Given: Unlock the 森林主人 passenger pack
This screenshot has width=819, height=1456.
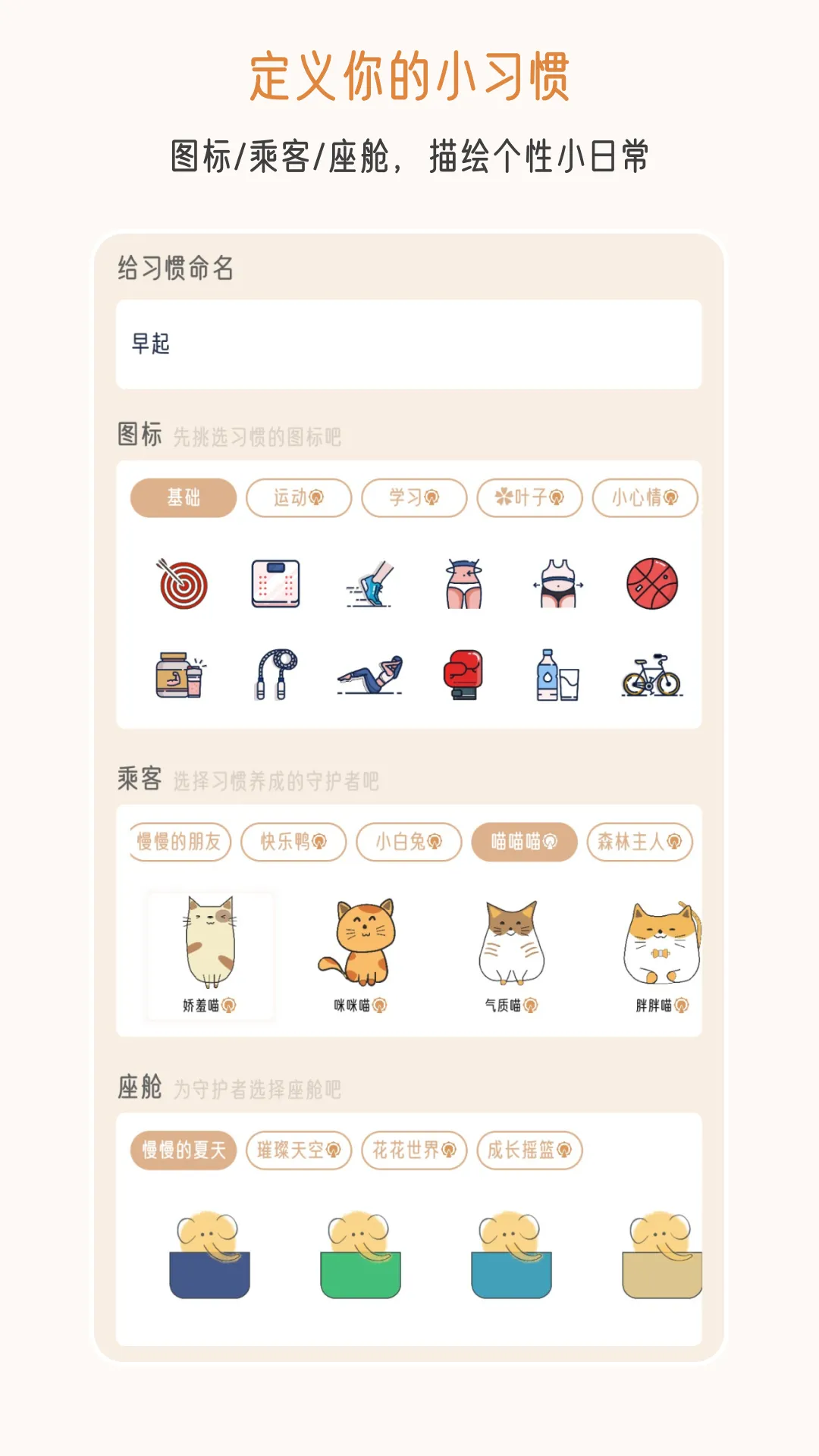Looking at the screenshot, I should click(638, 842).
